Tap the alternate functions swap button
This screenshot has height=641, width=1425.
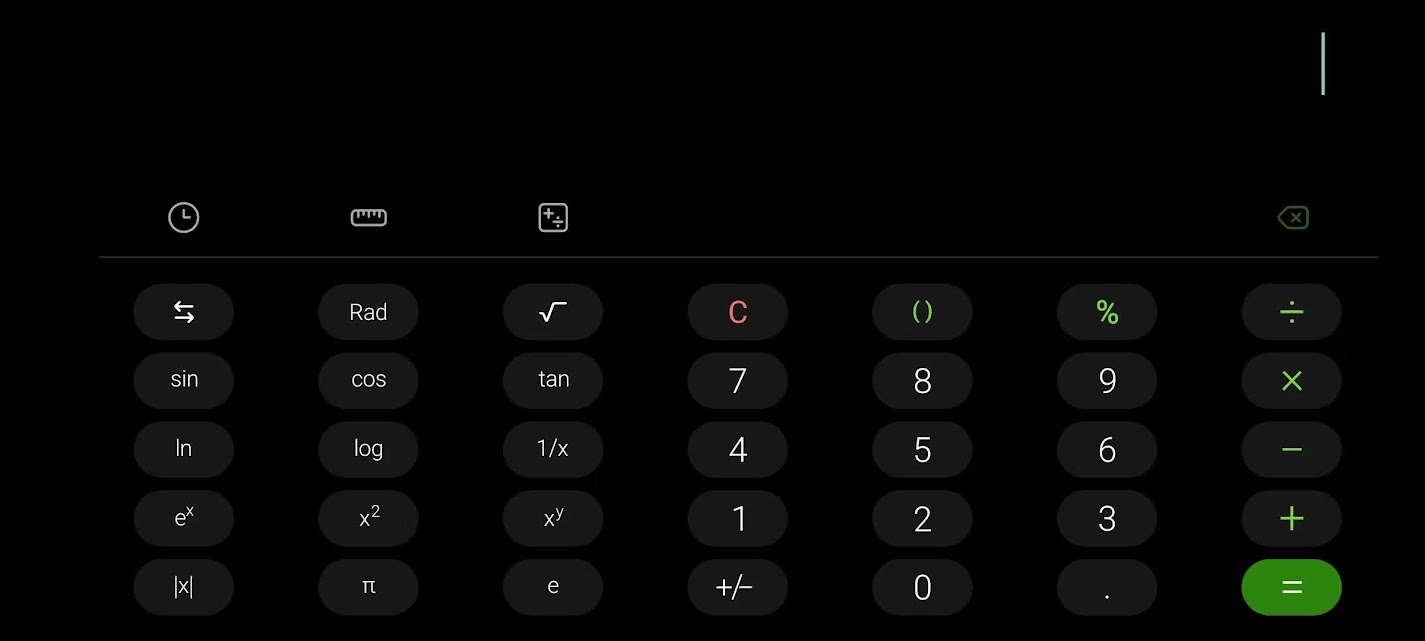184,312
